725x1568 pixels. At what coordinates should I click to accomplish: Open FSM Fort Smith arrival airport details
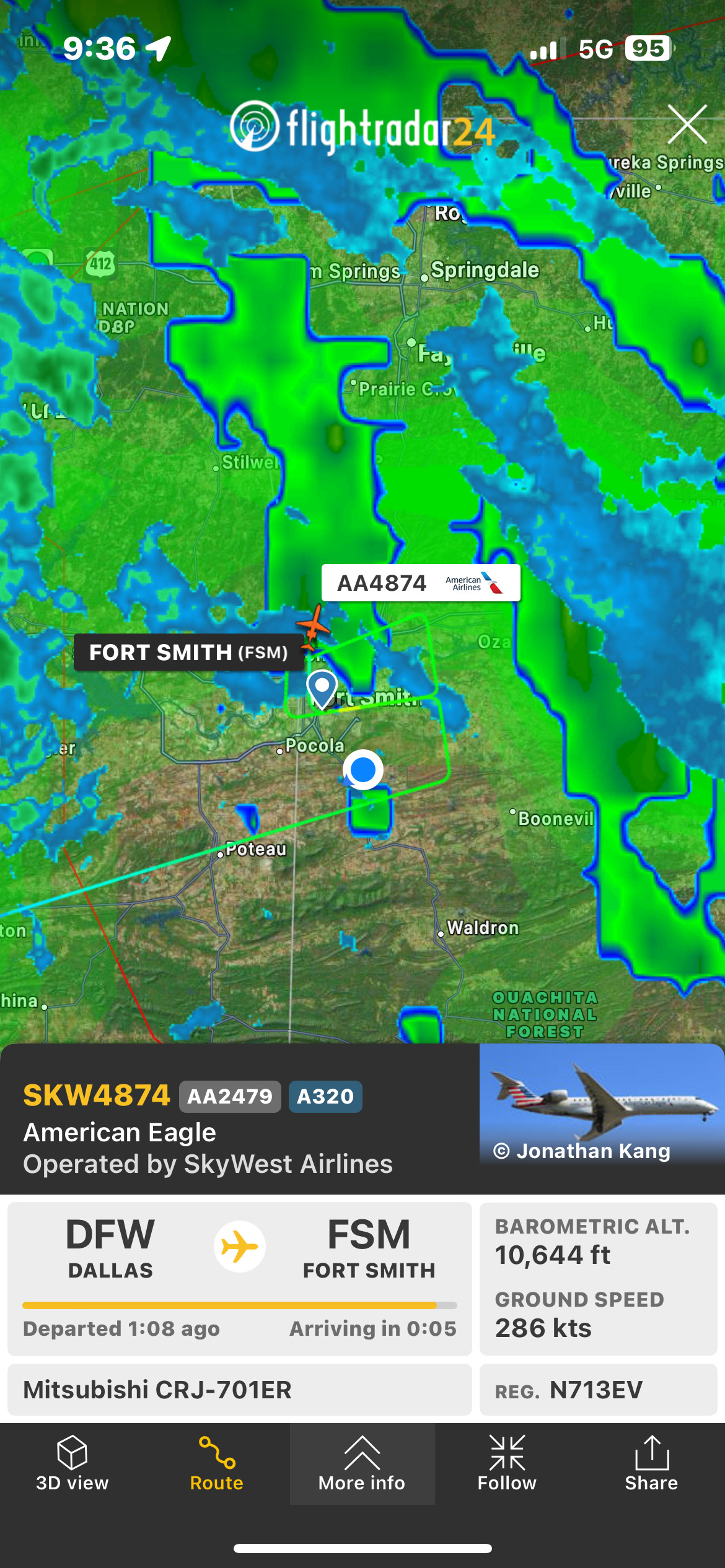click(369, 1247)
